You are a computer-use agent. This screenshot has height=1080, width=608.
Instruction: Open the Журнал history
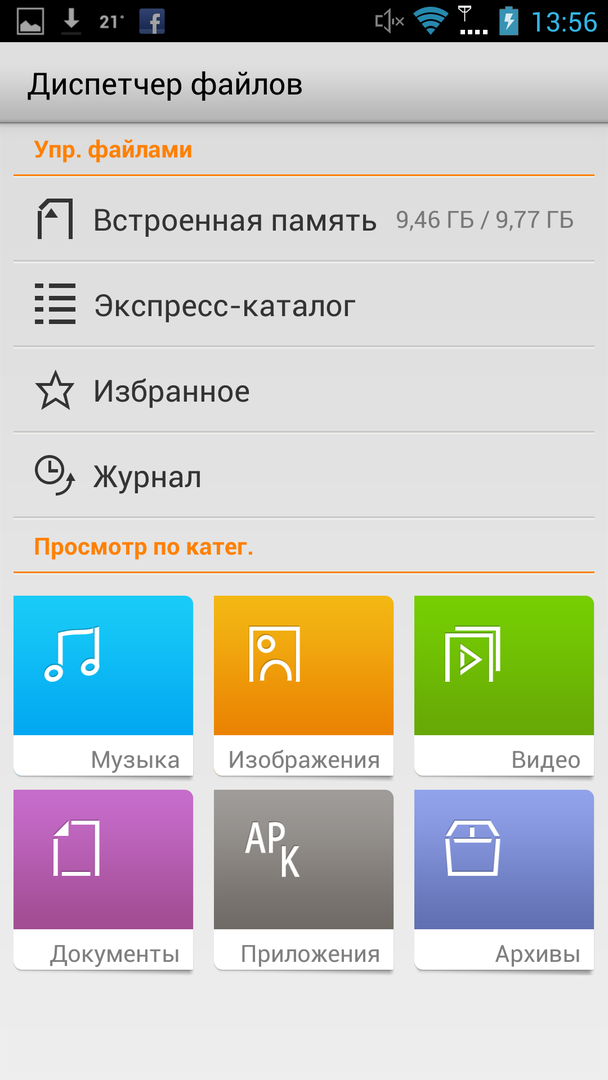coord(304,476)
